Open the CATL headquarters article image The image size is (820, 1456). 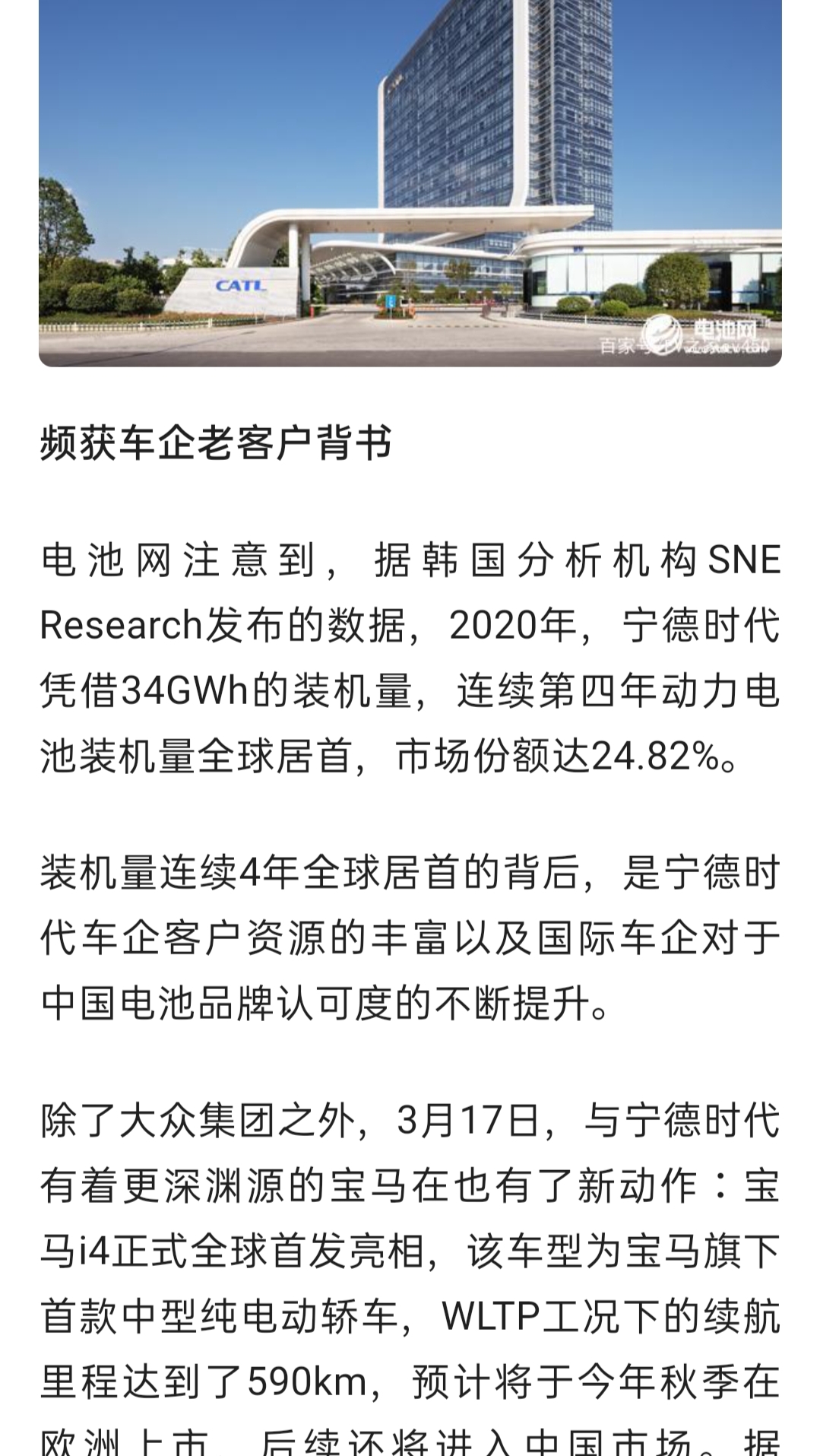[x=410, y=183]
